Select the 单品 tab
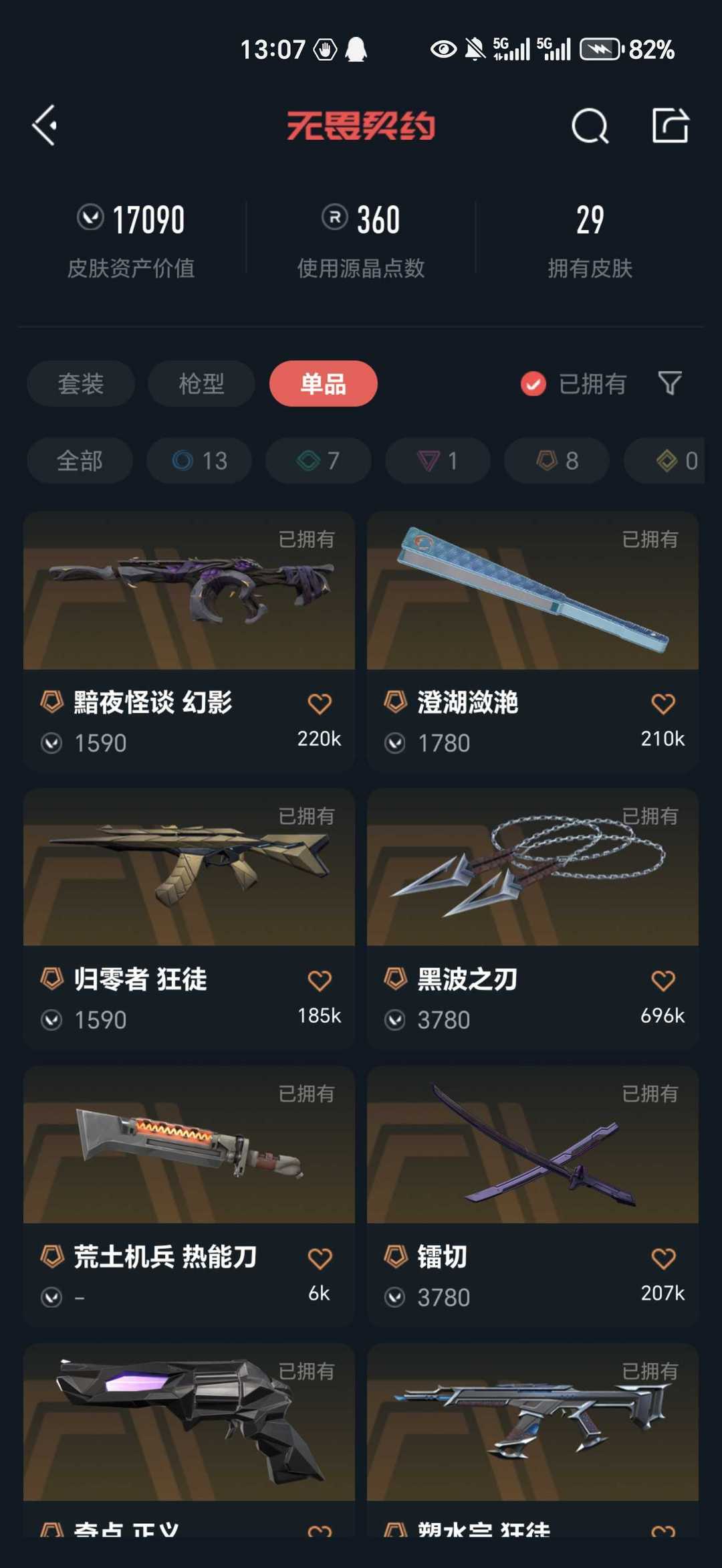This screenshot has width=722, height=1568. pos(324,383)
